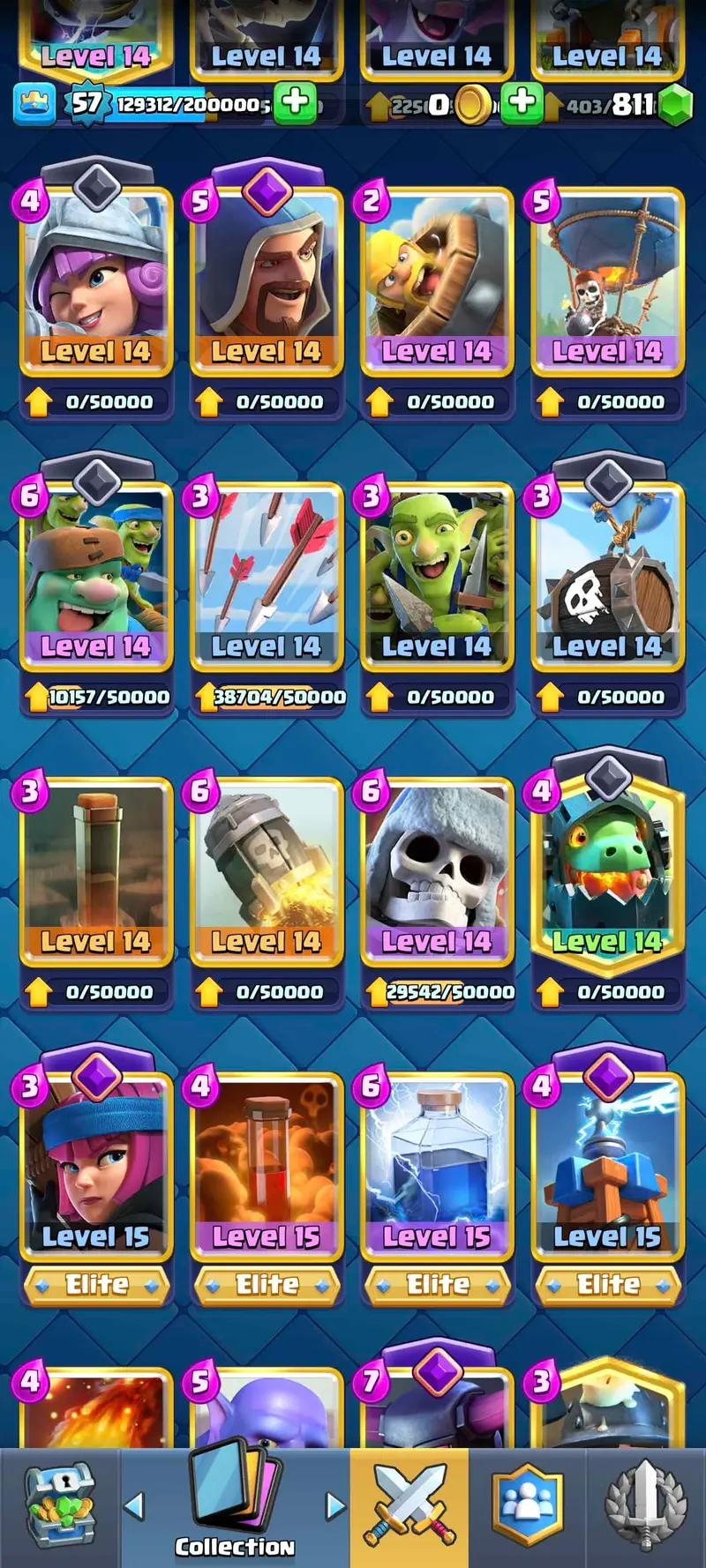This screenshot has height=1568, width=706.
Task: Select the Level 15 Rage spell card
Action: (266, 1164)
